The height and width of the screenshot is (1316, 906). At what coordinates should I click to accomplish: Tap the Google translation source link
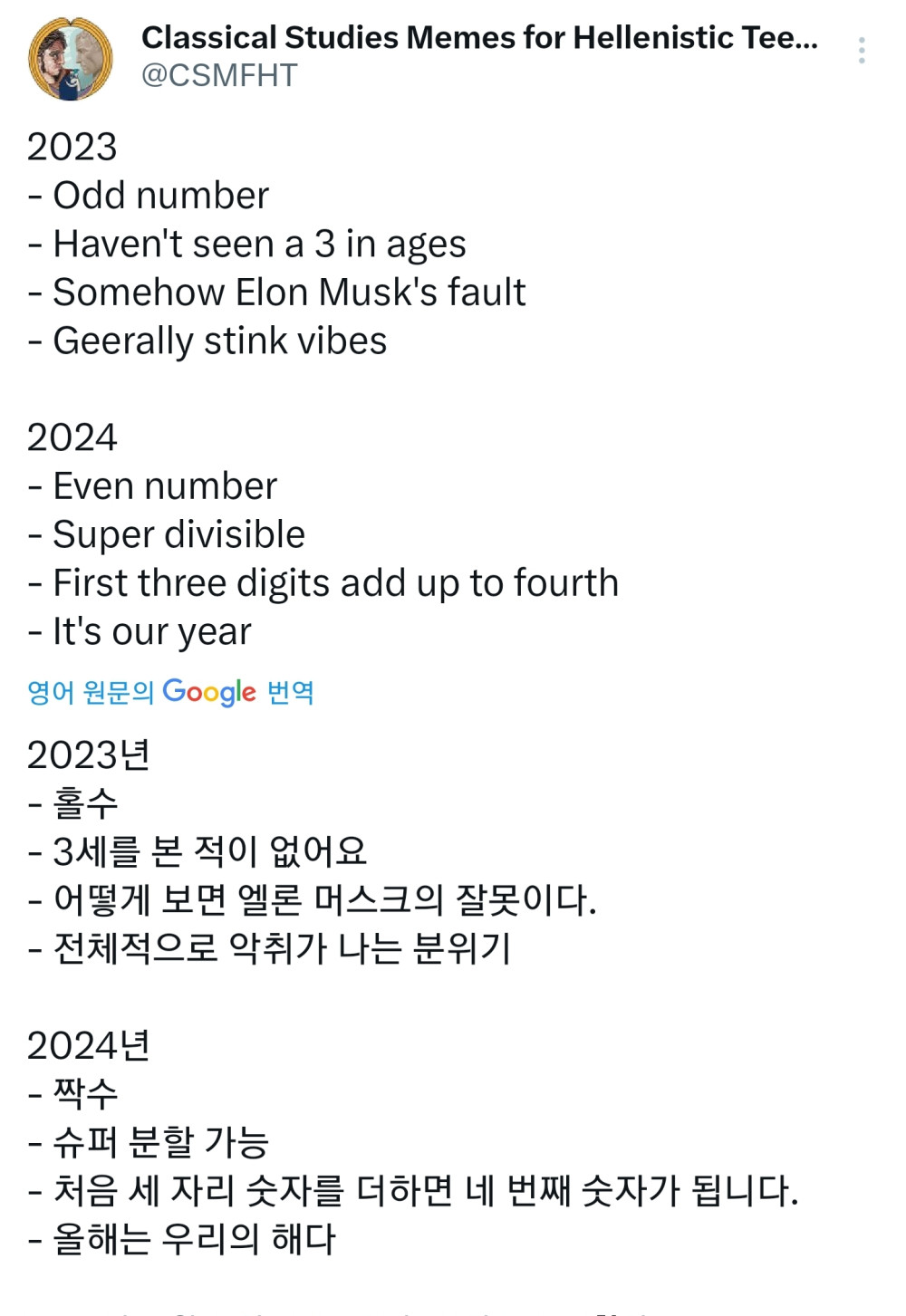(x=170, y=693)
